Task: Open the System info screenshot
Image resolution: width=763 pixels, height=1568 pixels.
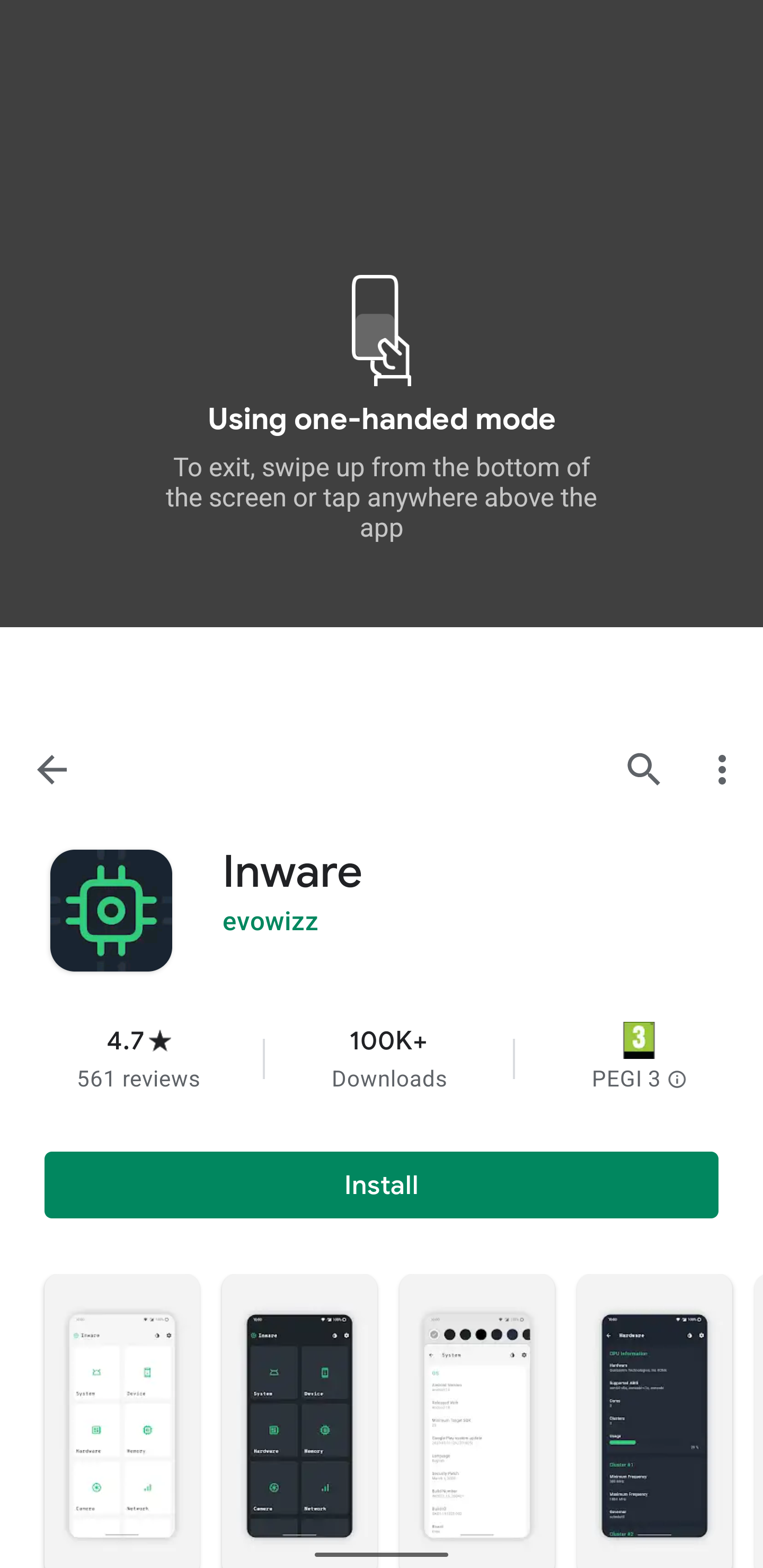Action: [x=477, y=1420]
